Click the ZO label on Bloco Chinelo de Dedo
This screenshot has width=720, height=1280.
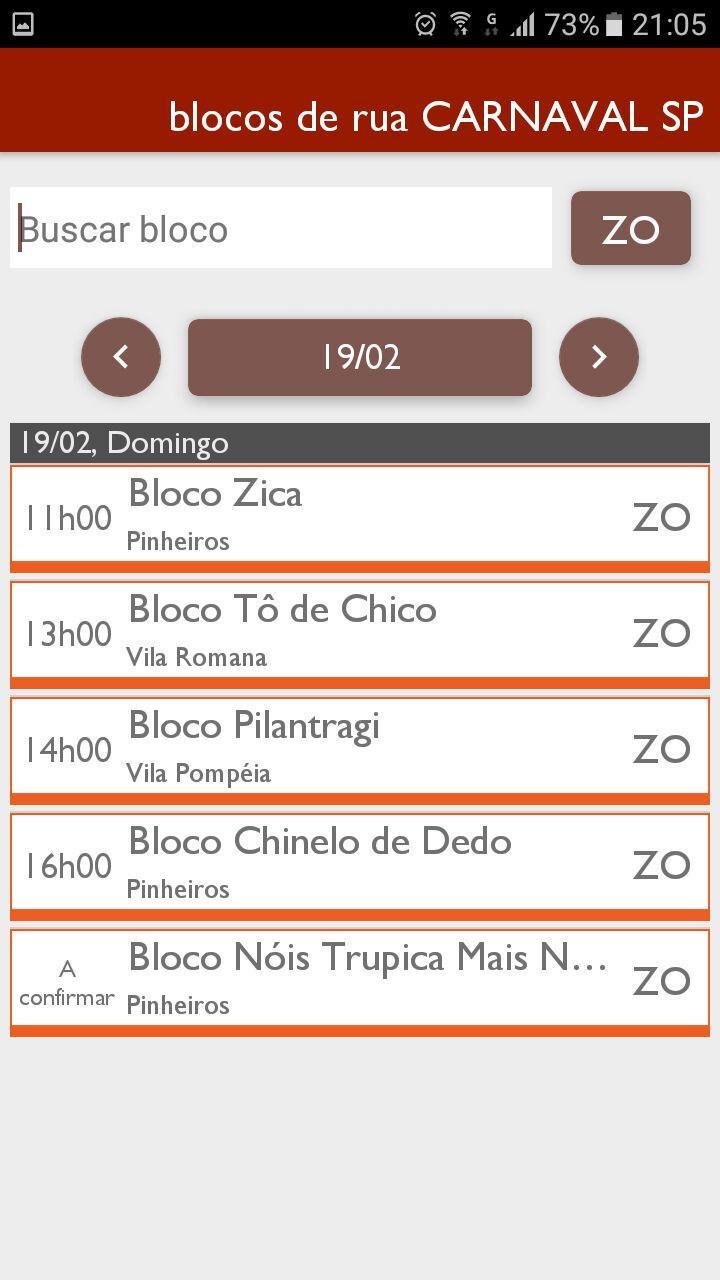point(661,864)
